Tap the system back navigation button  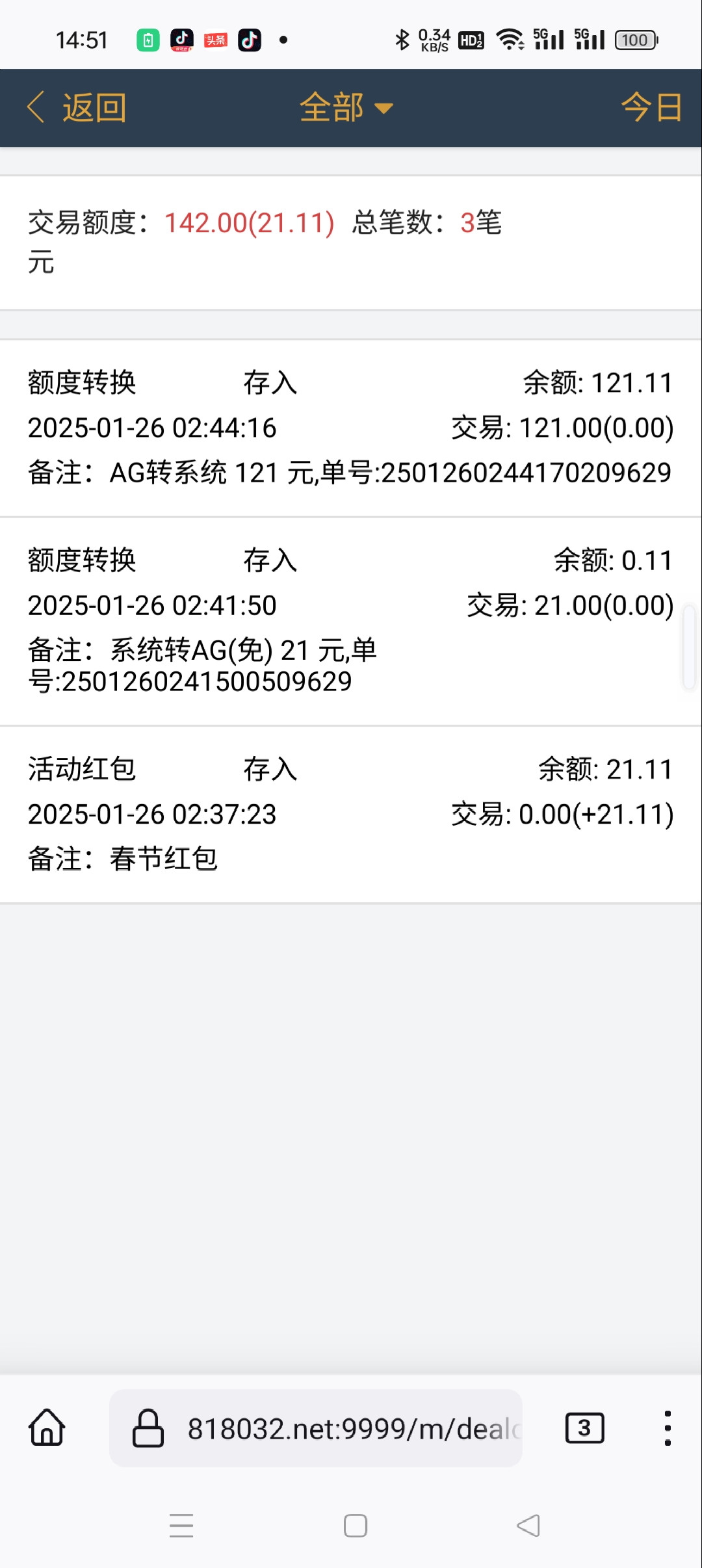point(528,1526)
